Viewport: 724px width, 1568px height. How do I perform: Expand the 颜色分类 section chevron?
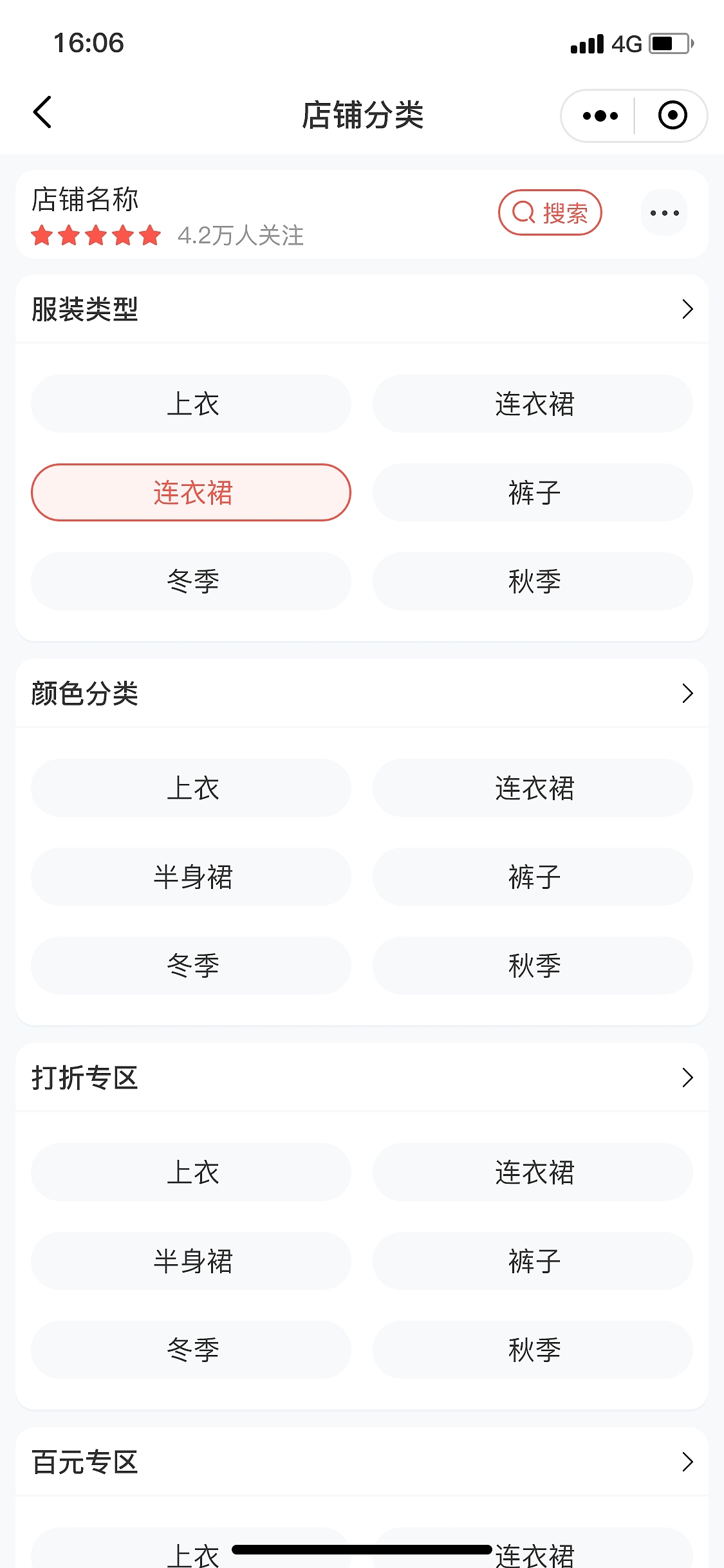pos(687,693)
